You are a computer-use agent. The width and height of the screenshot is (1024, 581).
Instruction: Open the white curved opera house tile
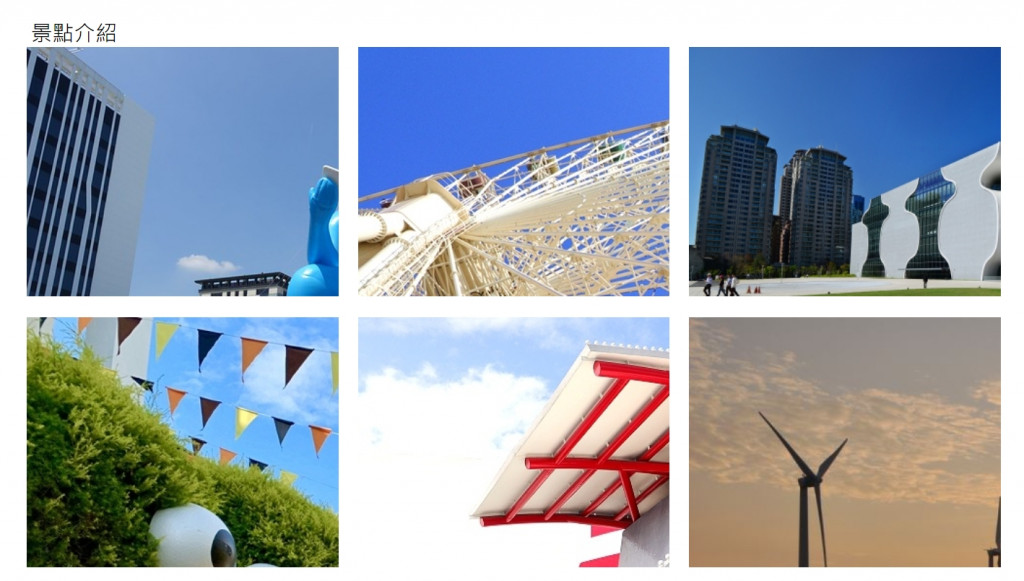844,171
